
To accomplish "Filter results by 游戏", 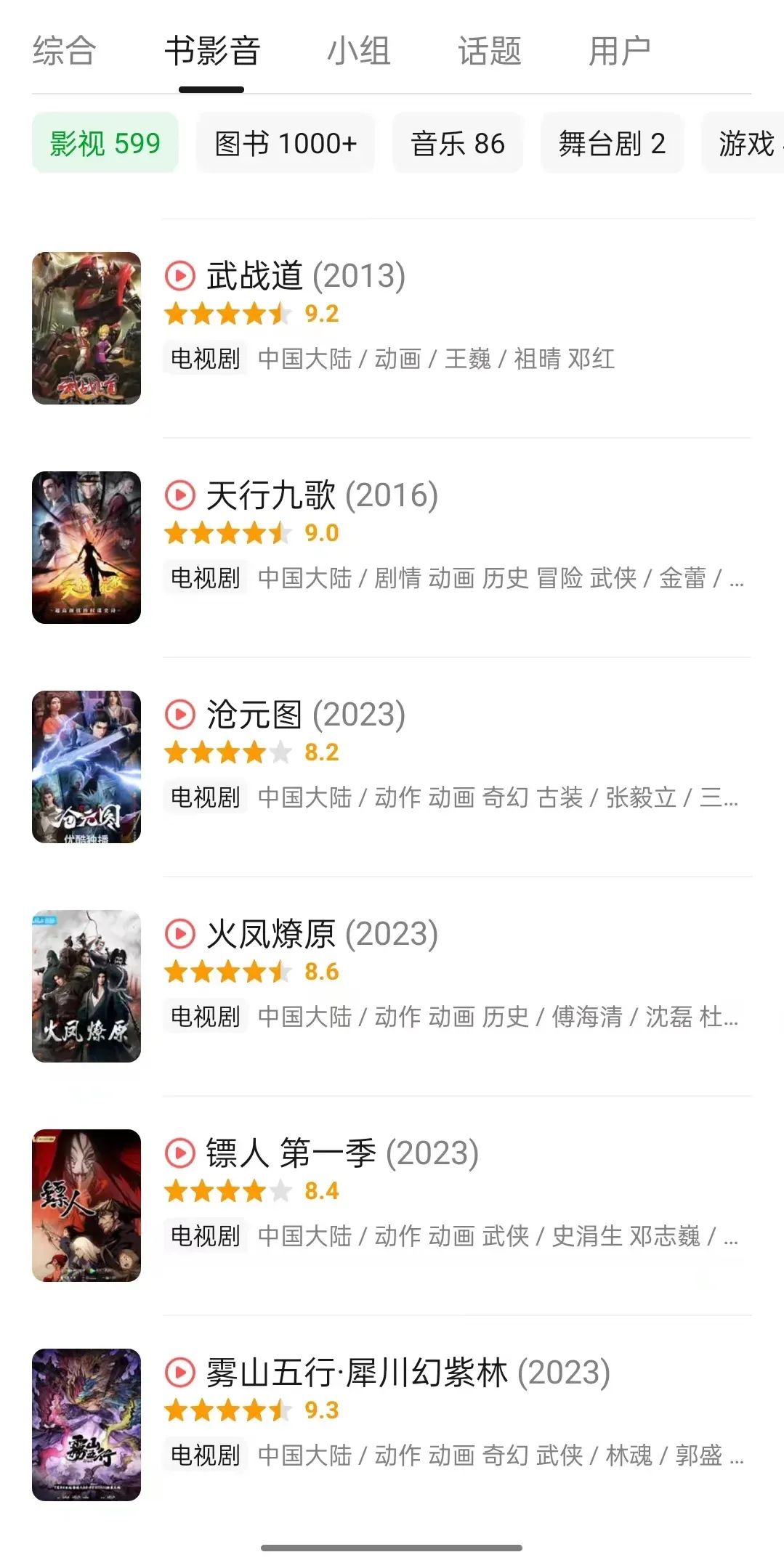I will (x=746, y=143).
